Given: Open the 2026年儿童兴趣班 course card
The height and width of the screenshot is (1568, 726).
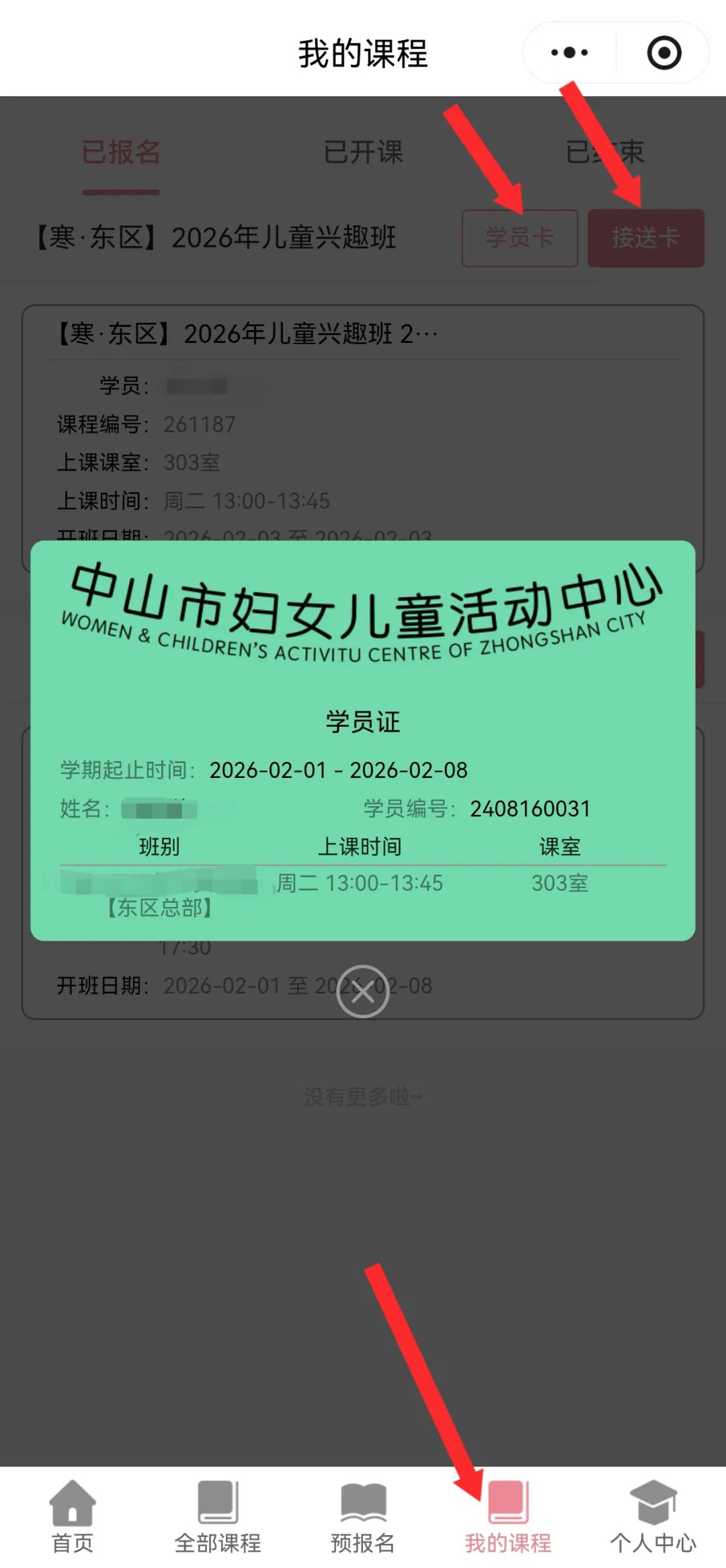Looking at the screenshot, I should click(x=363, y=430).
